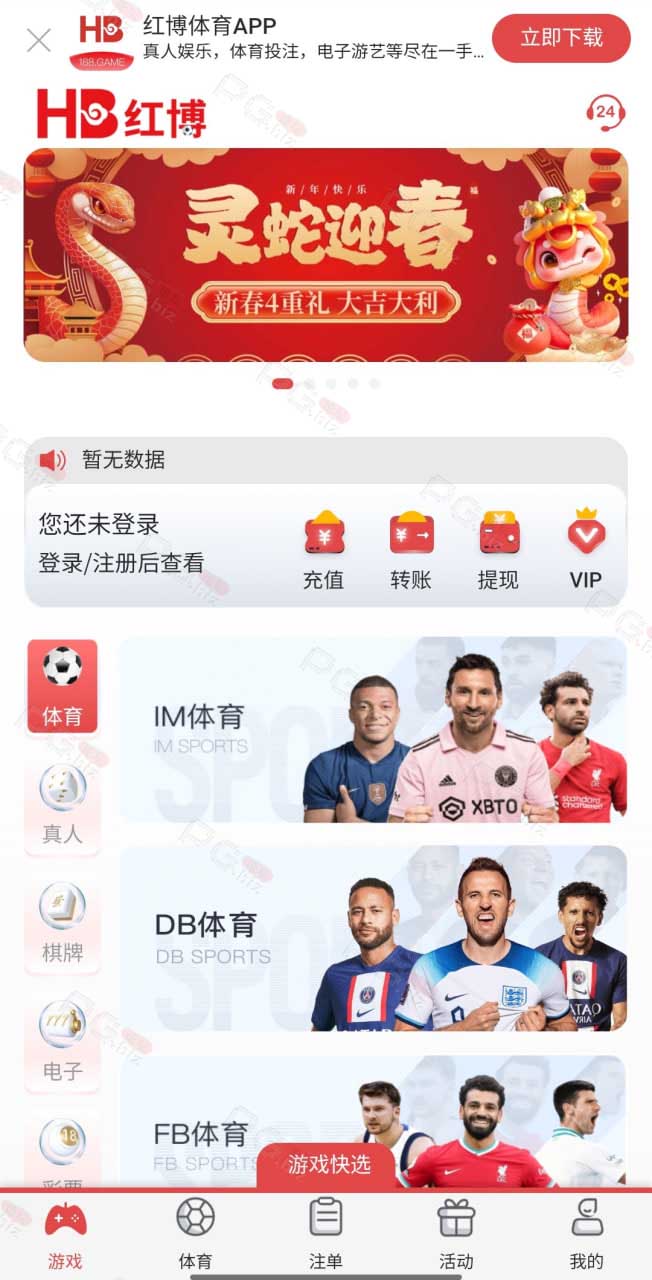Screen dimensions: 652x1280
Task: Switch to the 注单 bottom tab
Action: click(326, 1234)
